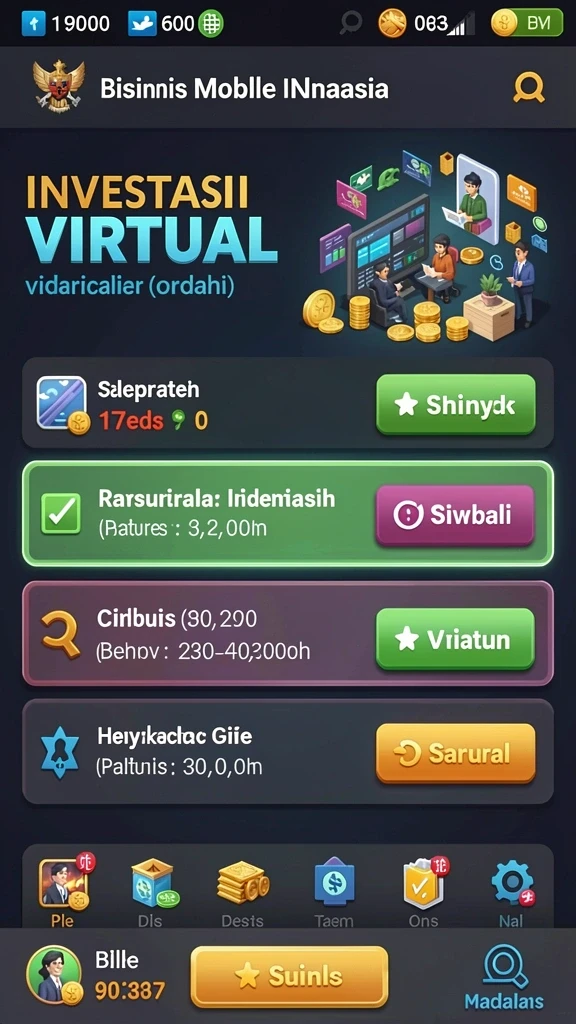Switch to the Taem tab
Viewport: 576px width, 1024px height.
(333, 890)
